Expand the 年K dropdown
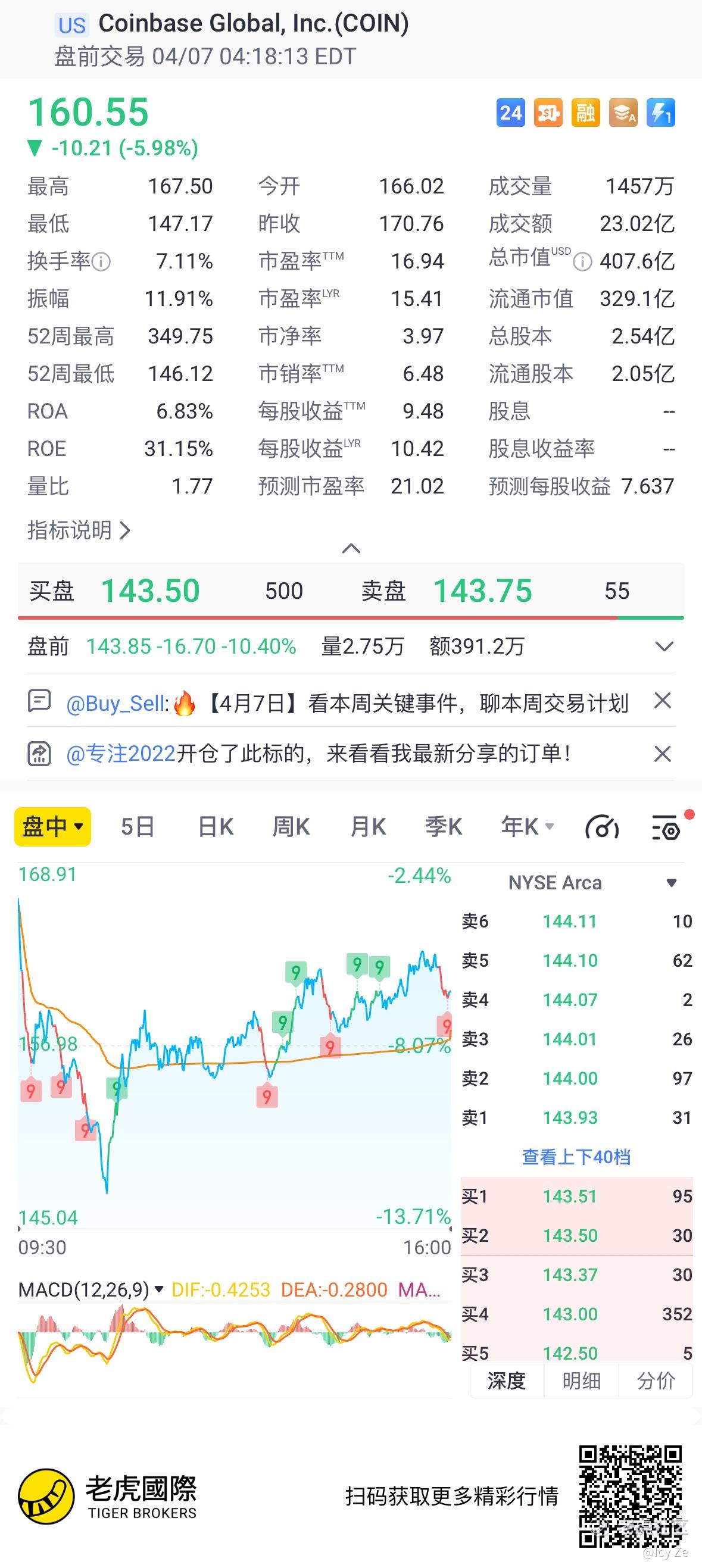The image size is (702, 1568). click(528, 827)
